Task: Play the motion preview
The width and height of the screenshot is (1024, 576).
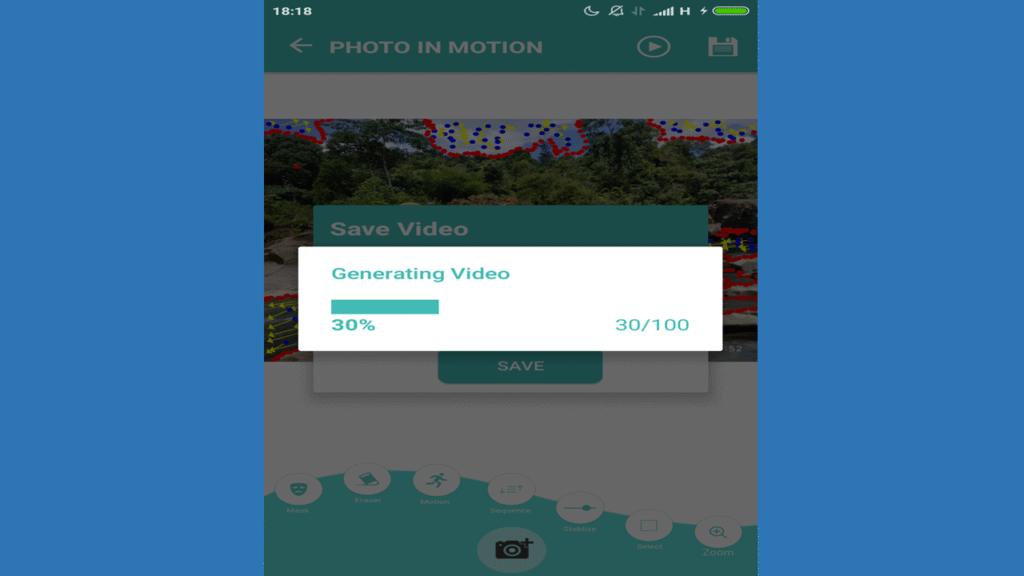Action: tap(653, 46)
